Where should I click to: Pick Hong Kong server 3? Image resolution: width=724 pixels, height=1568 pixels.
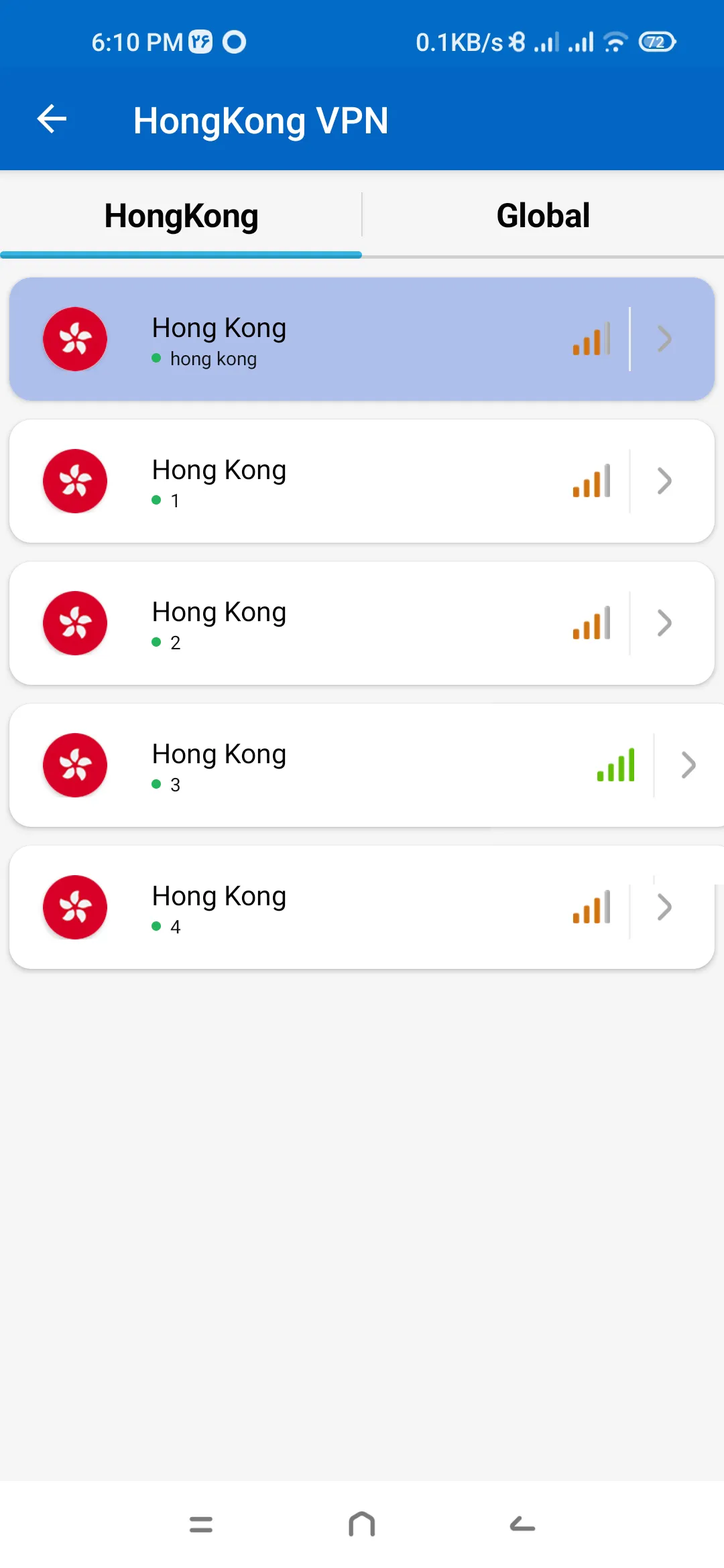(x=362, y=765)
